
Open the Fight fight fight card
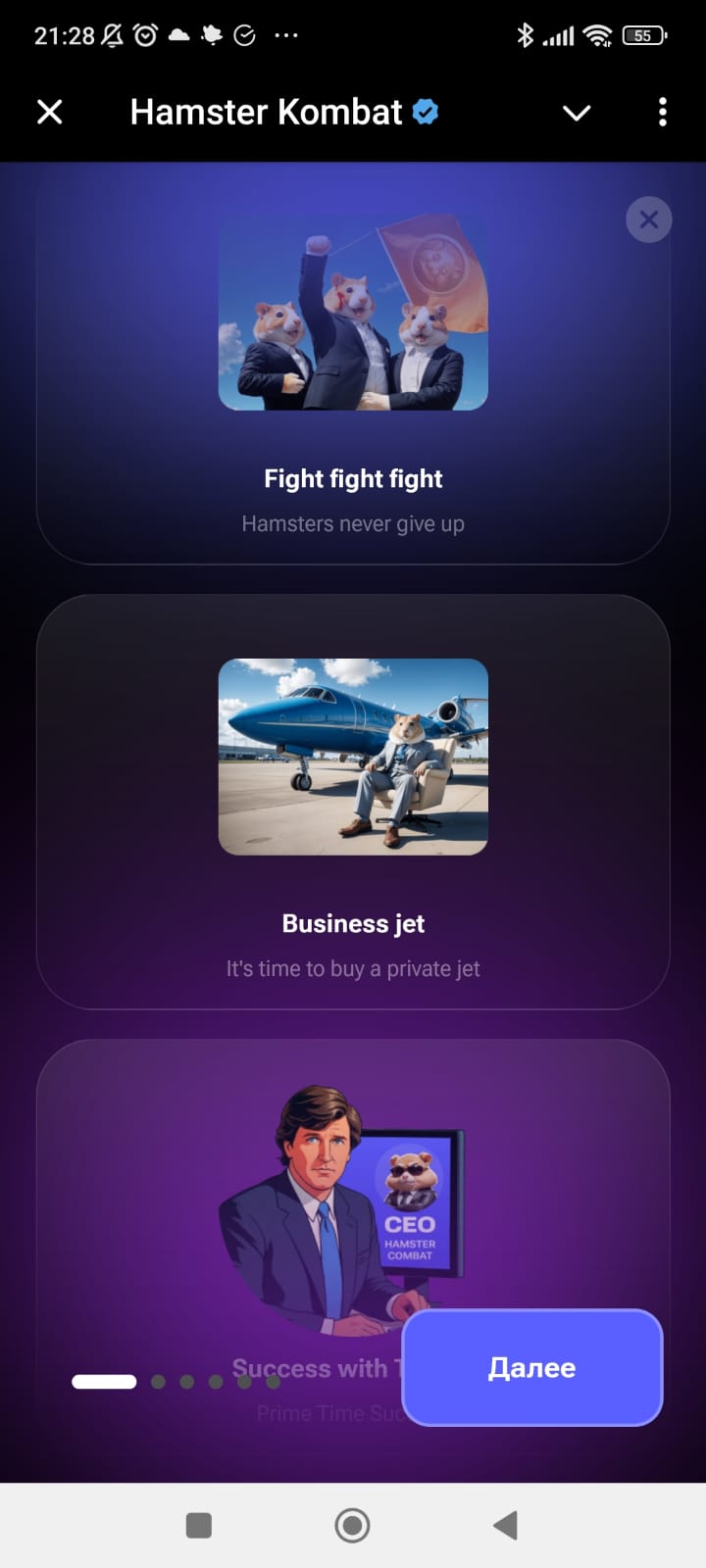coord(353,372)
